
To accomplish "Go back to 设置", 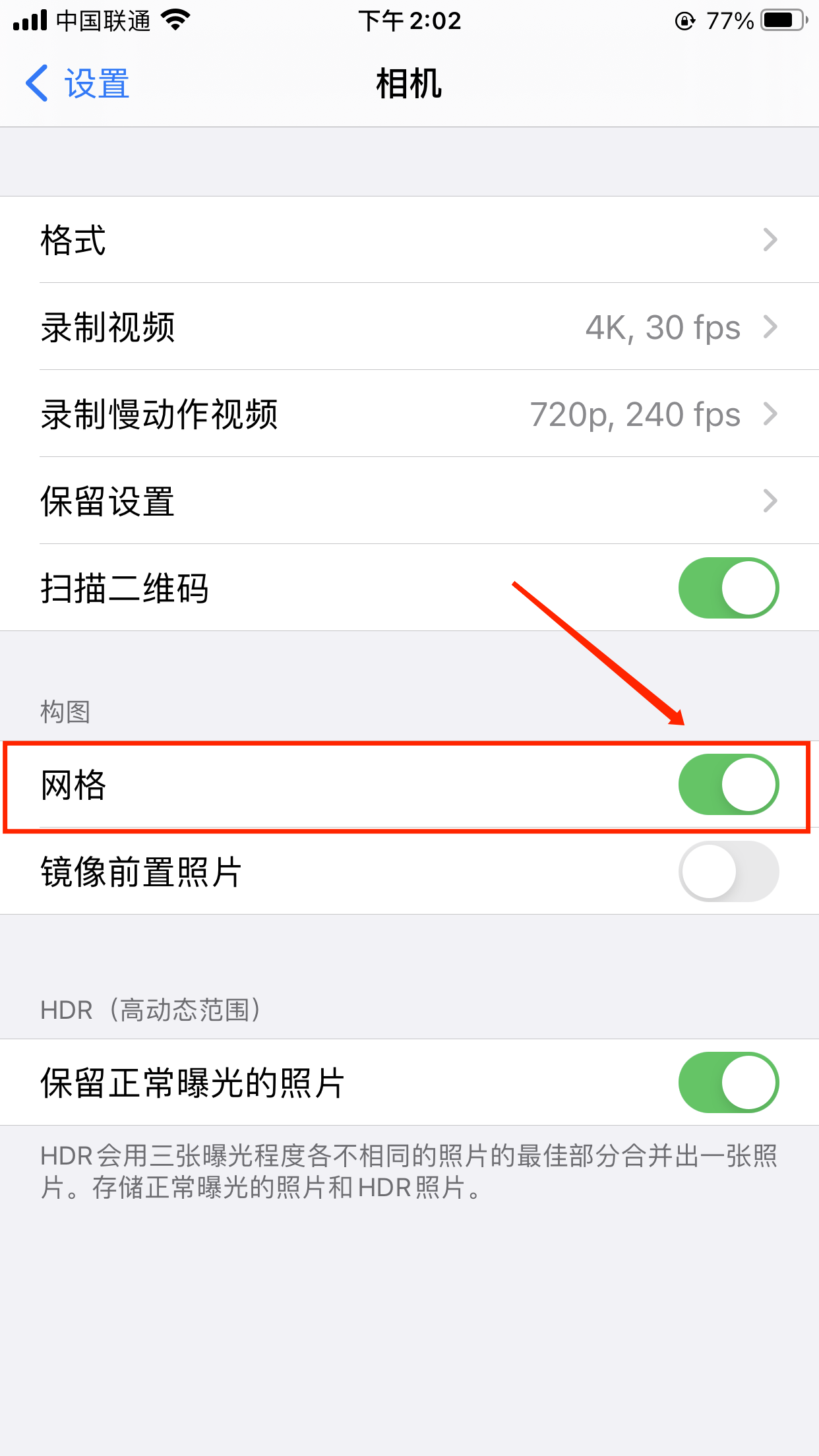I will (x=78, y=84).
